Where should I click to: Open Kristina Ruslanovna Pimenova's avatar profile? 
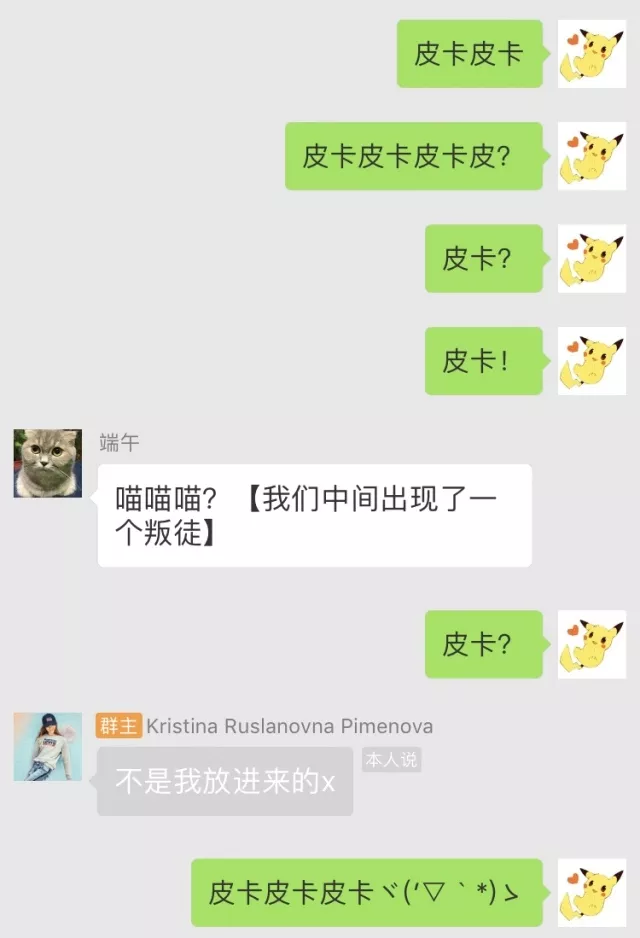click(x=47, y=746)
